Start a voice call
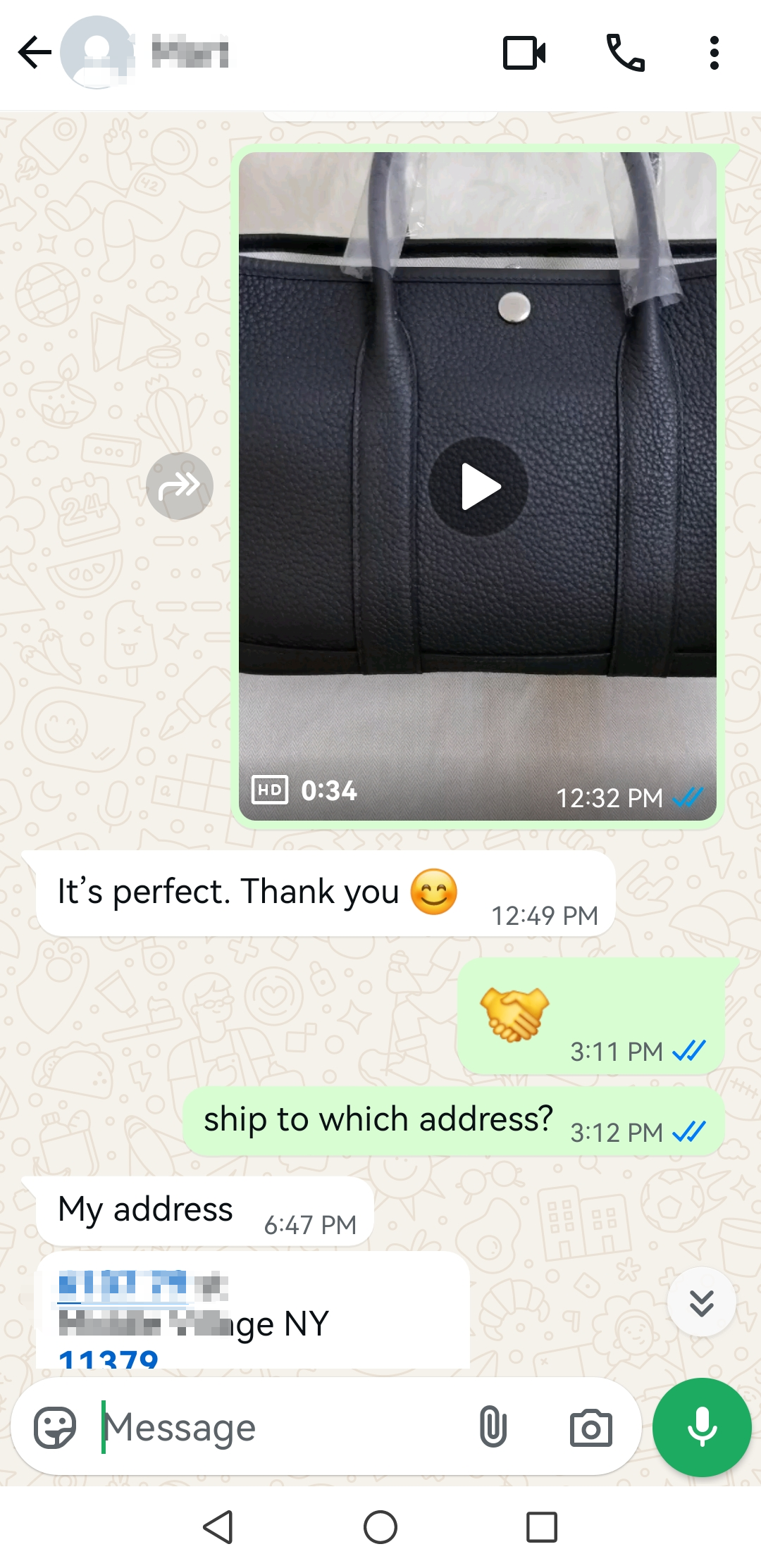The width and height of the screenshot is (761, 1568). click(625, 53)
